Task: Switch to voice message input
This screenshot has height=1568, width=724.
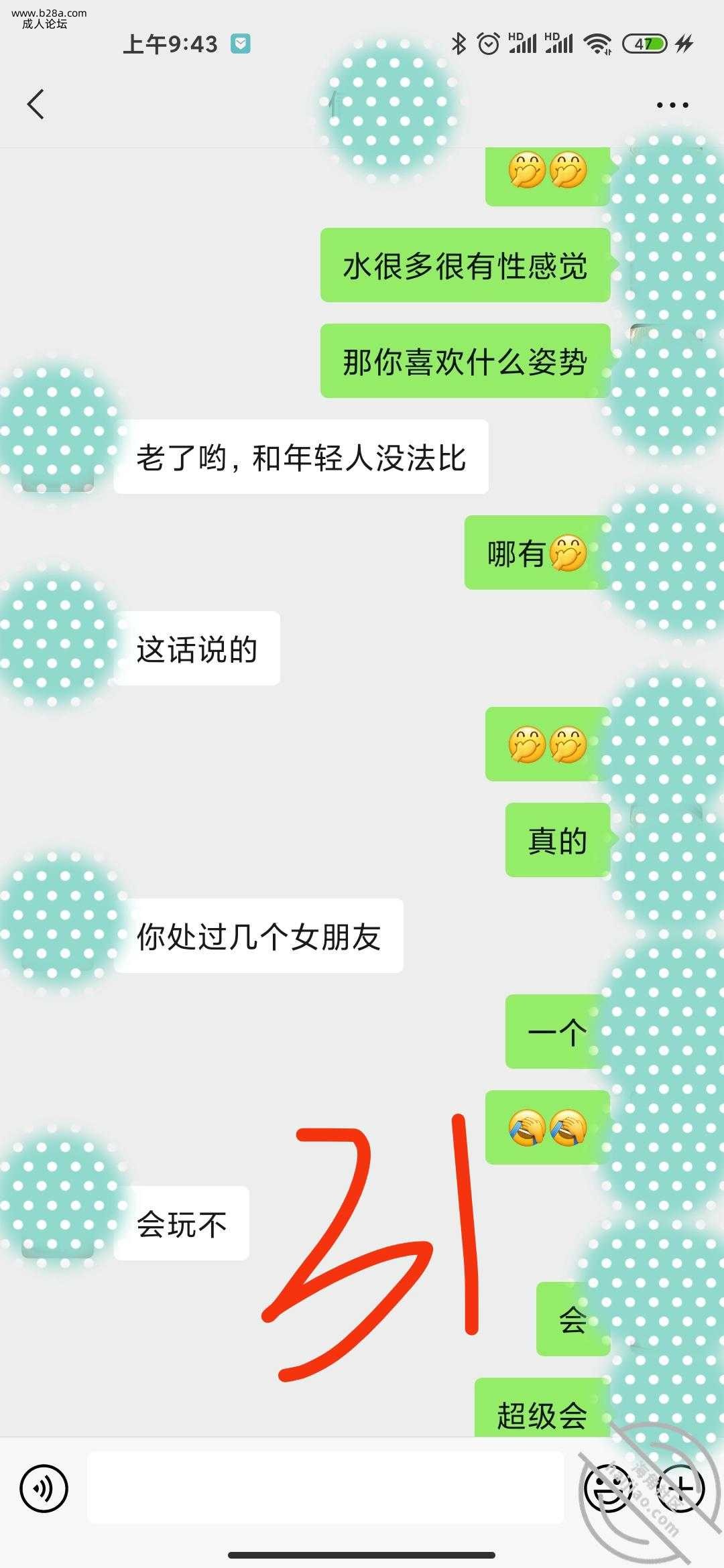Action: [x=44, y=1488]
